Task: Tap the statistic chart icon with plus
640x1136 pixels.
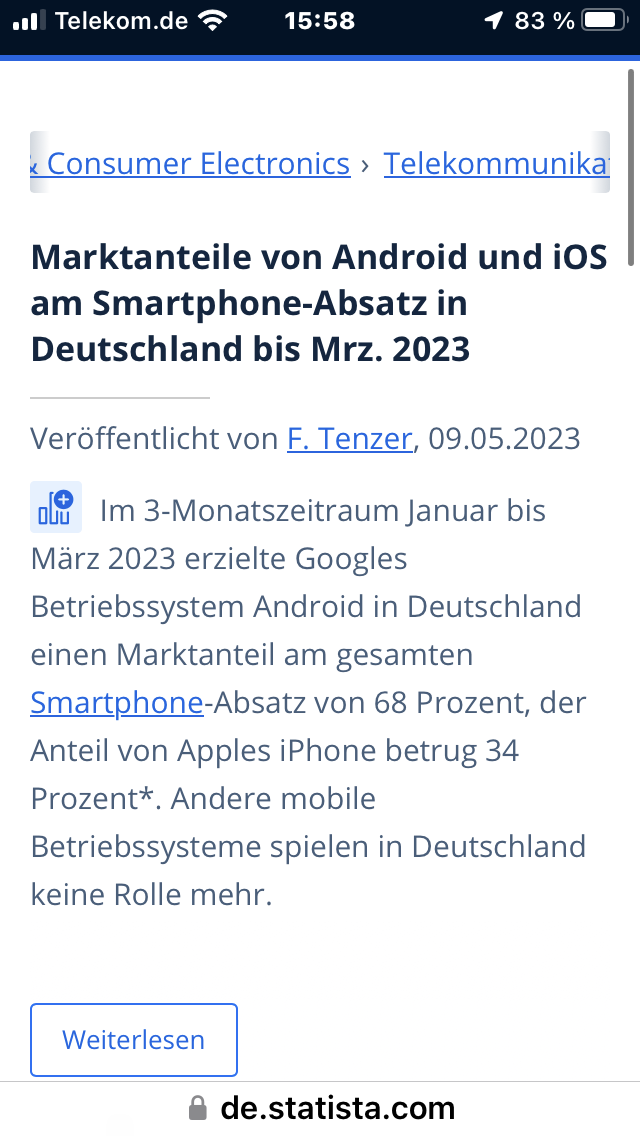Action: point(56,508)
